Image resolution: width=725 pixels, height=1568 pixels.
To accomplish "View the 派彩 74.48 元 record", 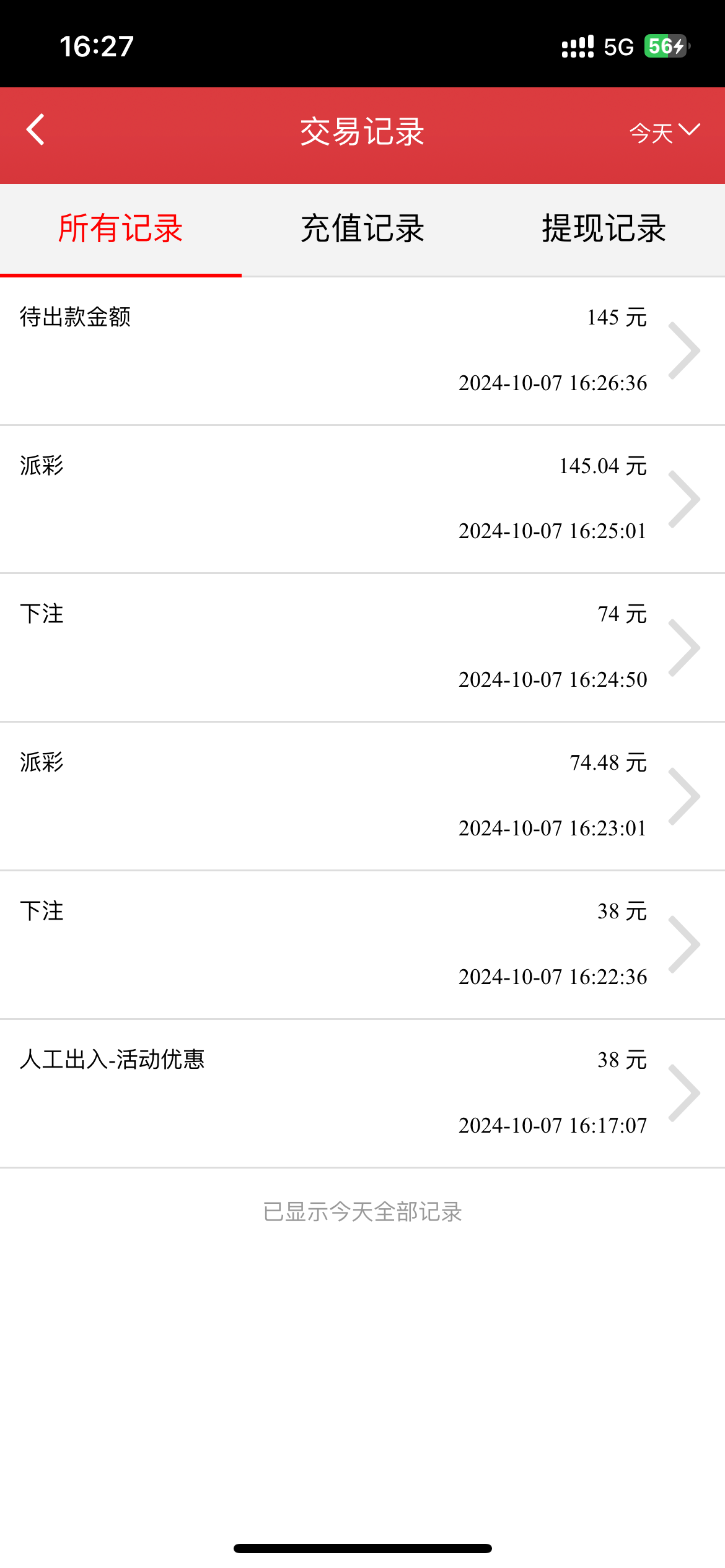I will (362, 796).
